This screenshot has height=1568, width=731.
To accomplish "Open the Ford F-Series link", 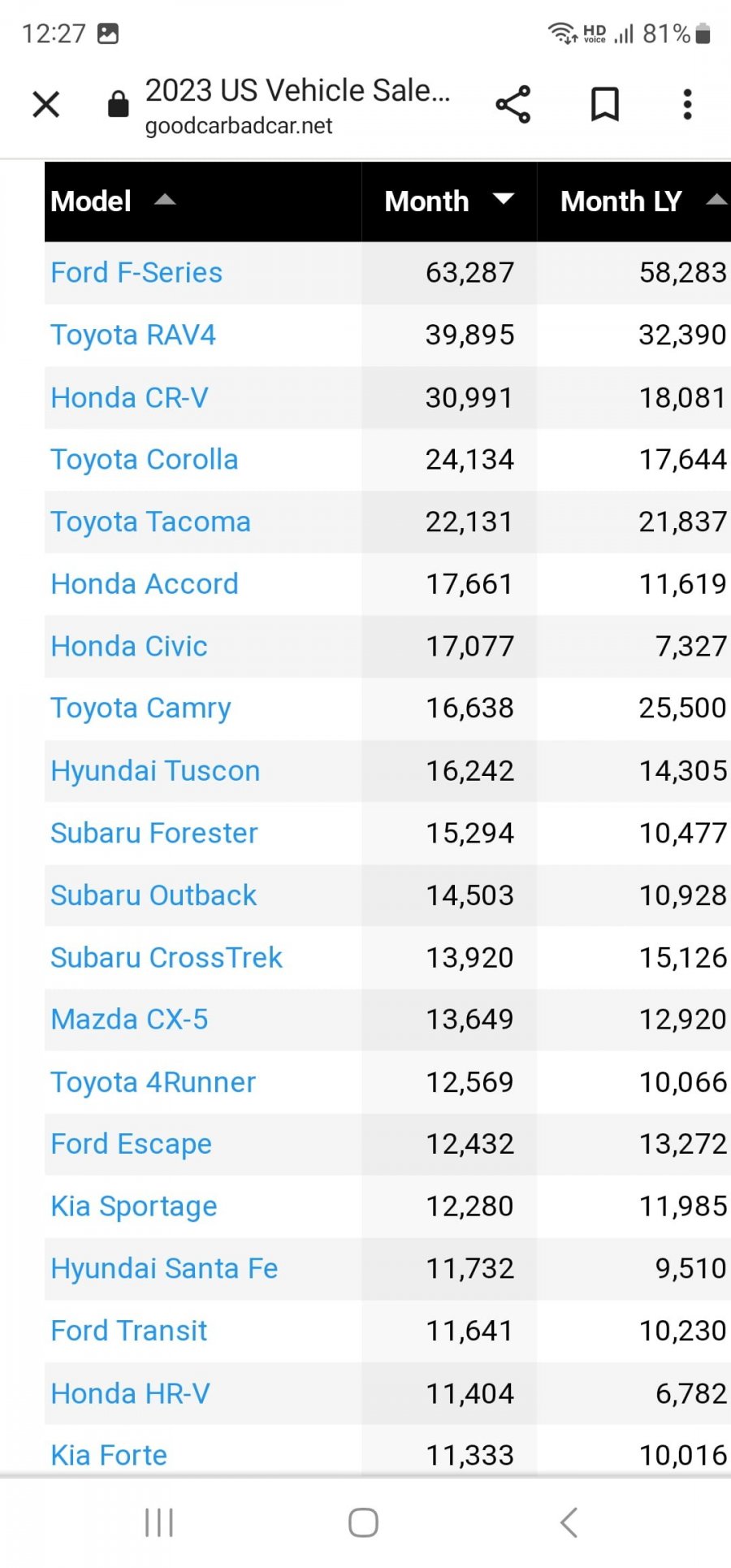I will click(136, 273).
